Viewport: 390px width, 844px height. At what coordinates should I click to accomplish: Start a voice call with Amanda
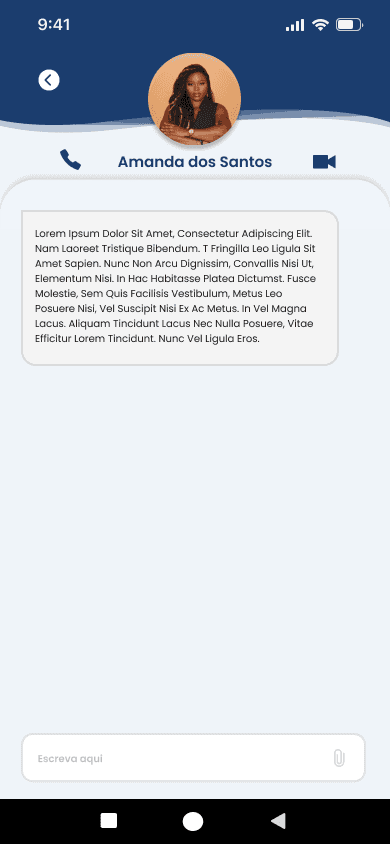pos(70,160)
